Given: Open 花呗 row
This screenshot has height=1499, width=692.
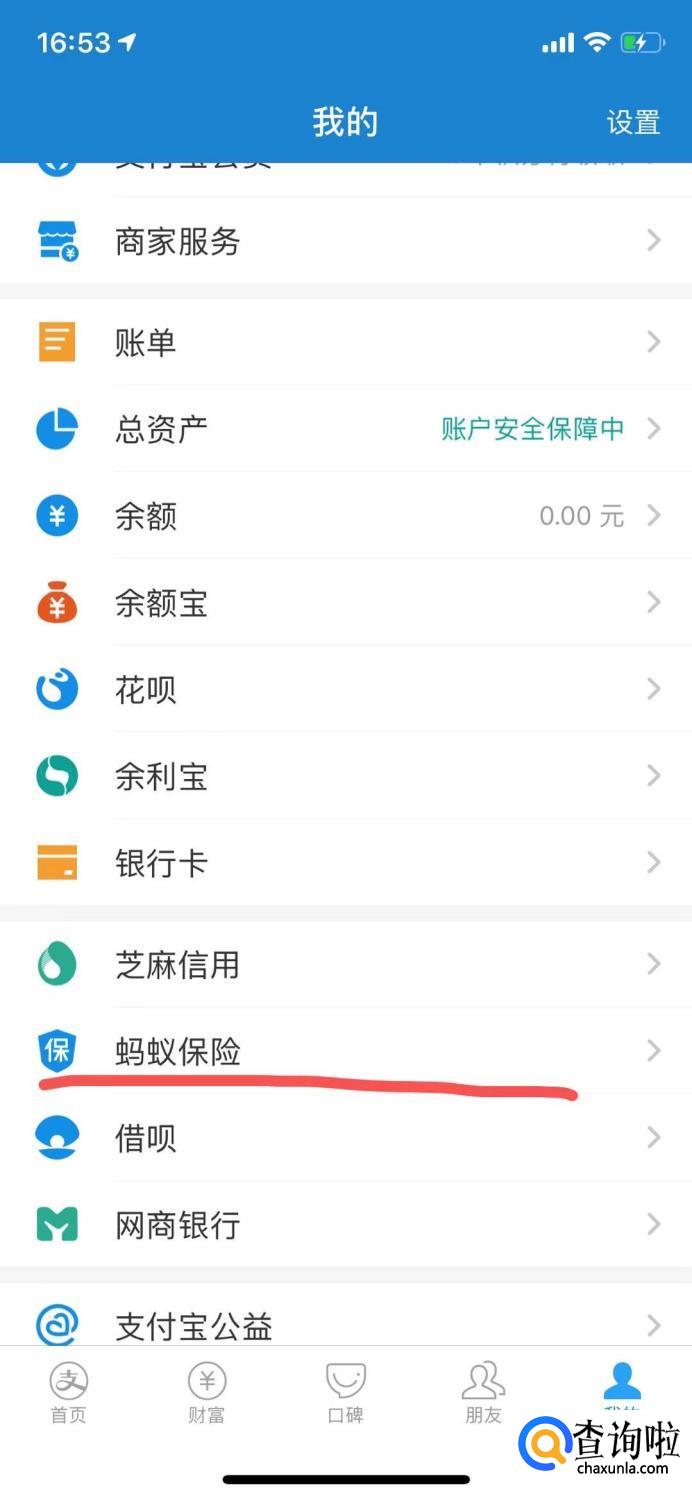Looking at the screenshot, I should point(346,689).
